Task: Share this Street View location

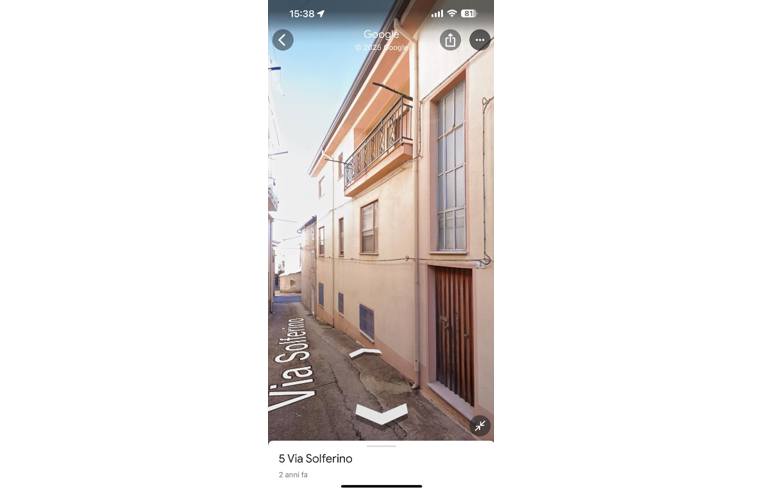Action: click(450, 40)
